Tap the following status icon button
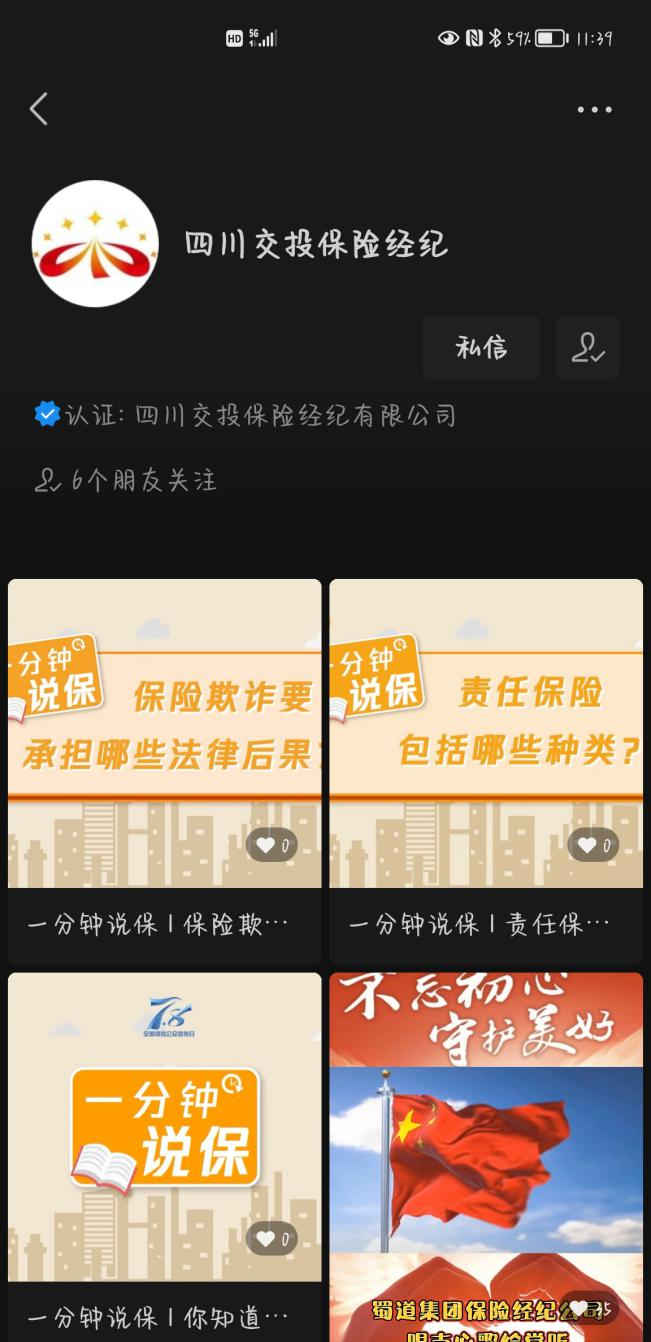The height and width of the screenshot is (1342, 651). click(588, 347)
